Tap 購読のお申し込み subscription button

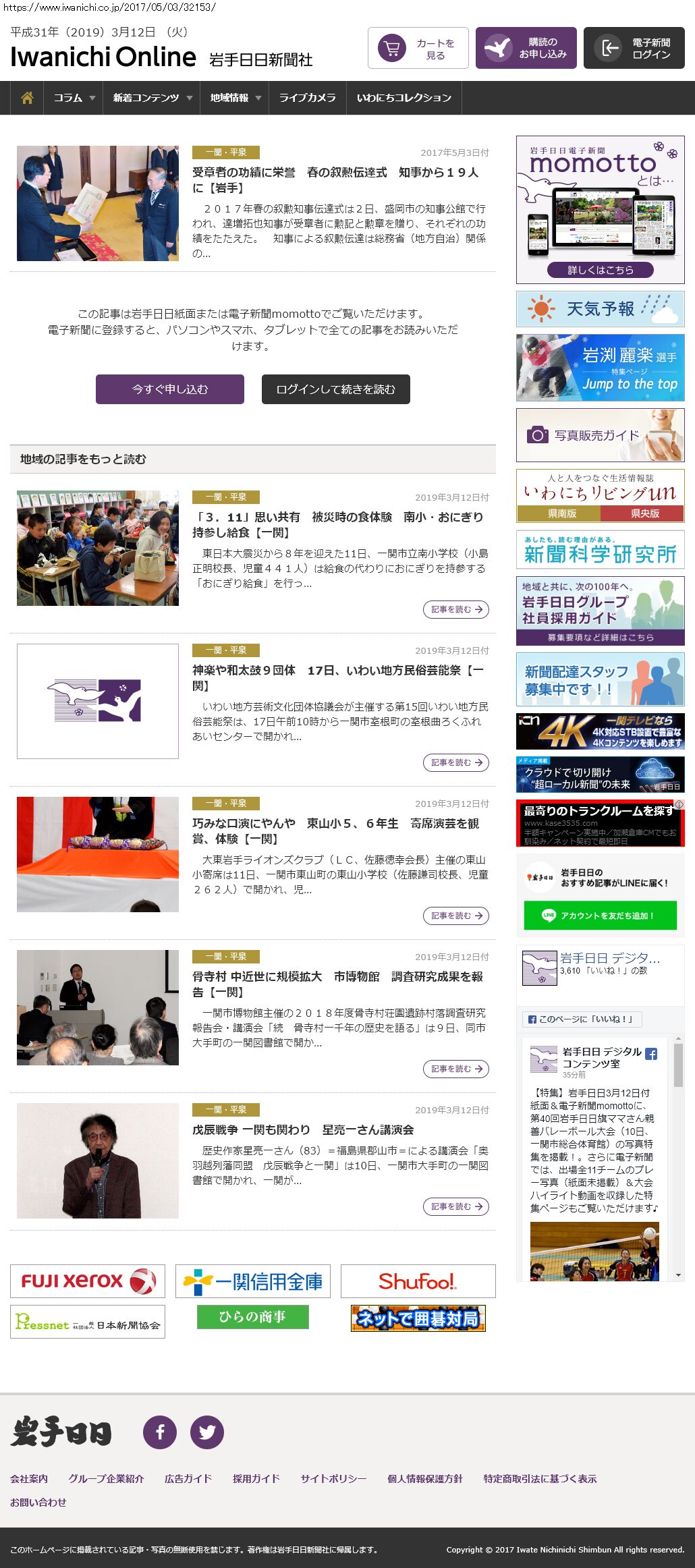[526, 48]
